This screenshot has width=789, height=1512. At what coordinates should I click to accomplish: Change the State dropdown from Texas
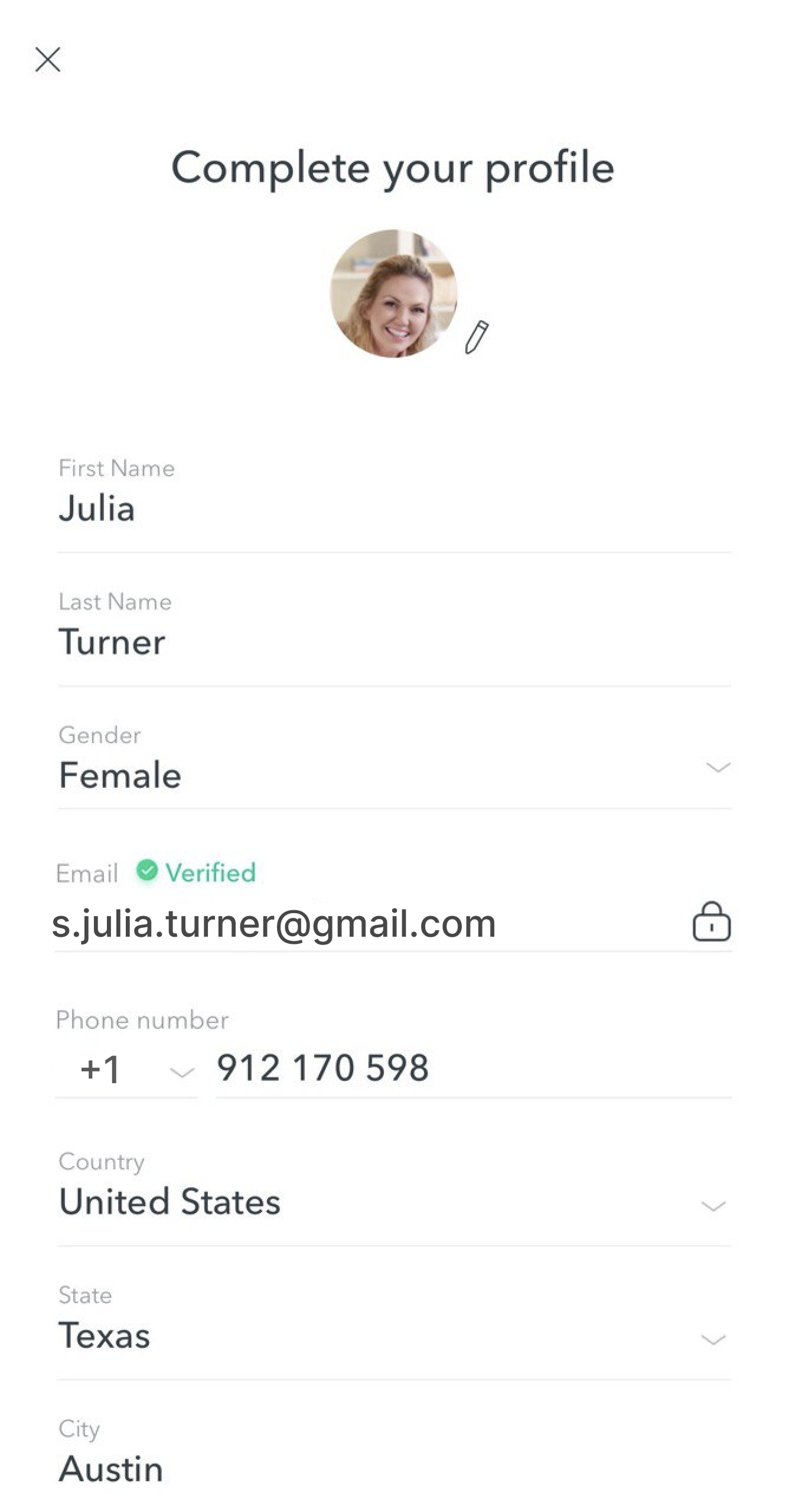tap(394, 1331)
